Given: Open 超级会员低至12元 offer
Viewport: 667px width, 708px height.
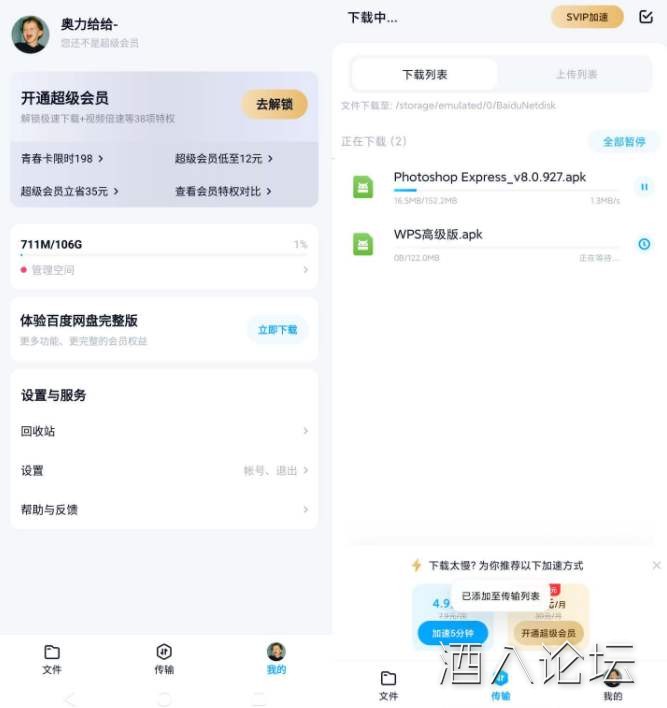Looking at the screenshot, I should [223, 158].
